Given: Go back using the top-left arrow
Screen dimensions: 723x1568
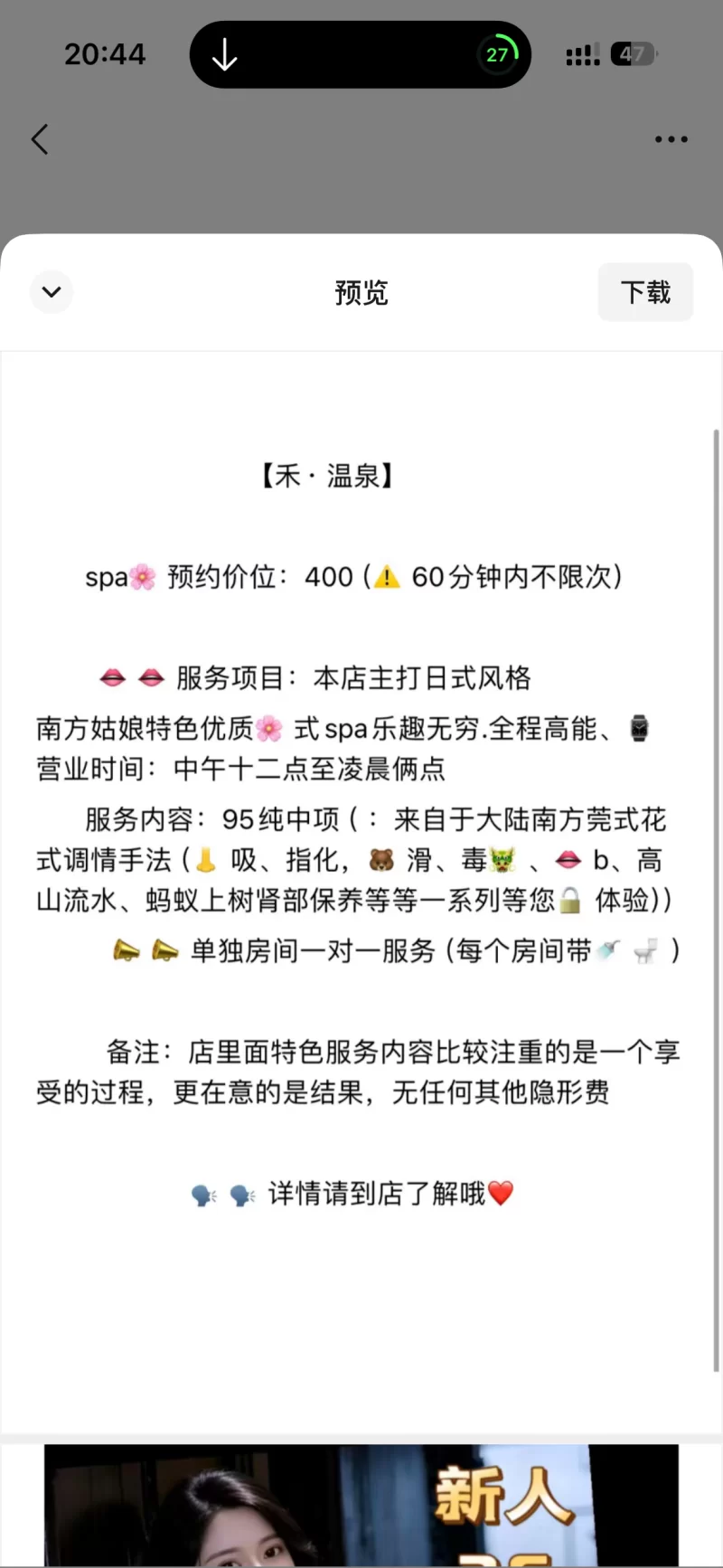Looking at the screenshot, I should tap(40, 139).
